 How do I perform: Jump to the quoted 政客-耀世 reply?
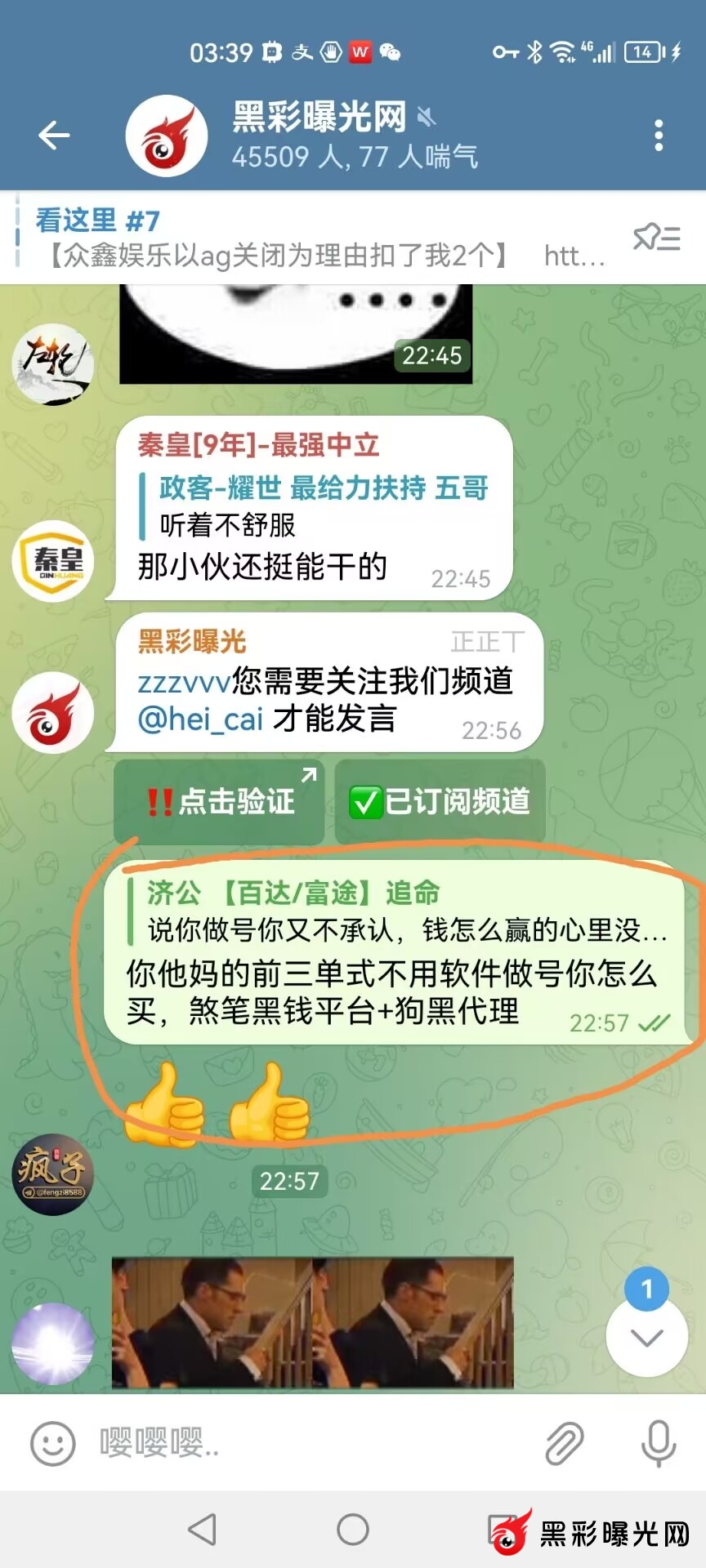tap(323, 506)
